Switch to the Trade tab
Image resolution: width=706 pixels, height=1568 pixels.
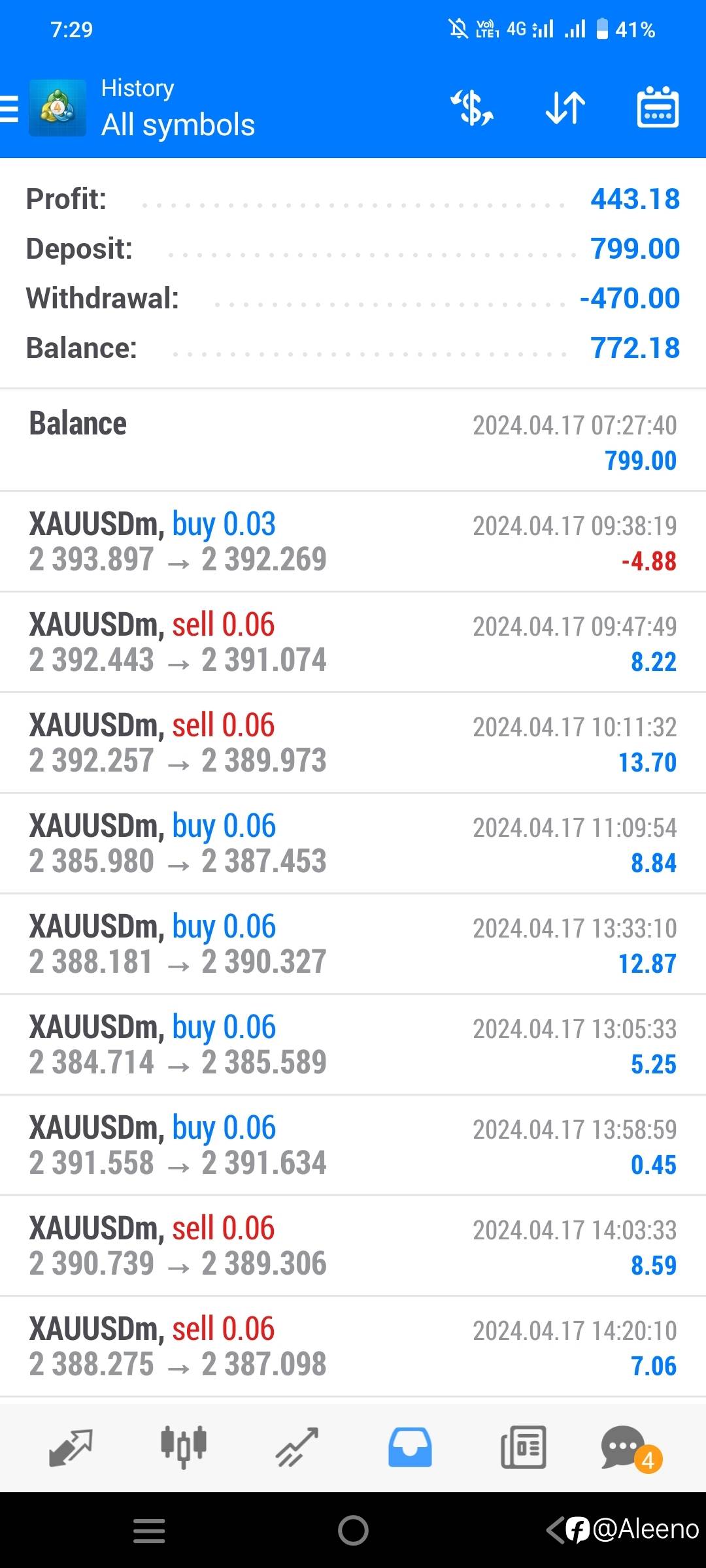coord(297,1447)
